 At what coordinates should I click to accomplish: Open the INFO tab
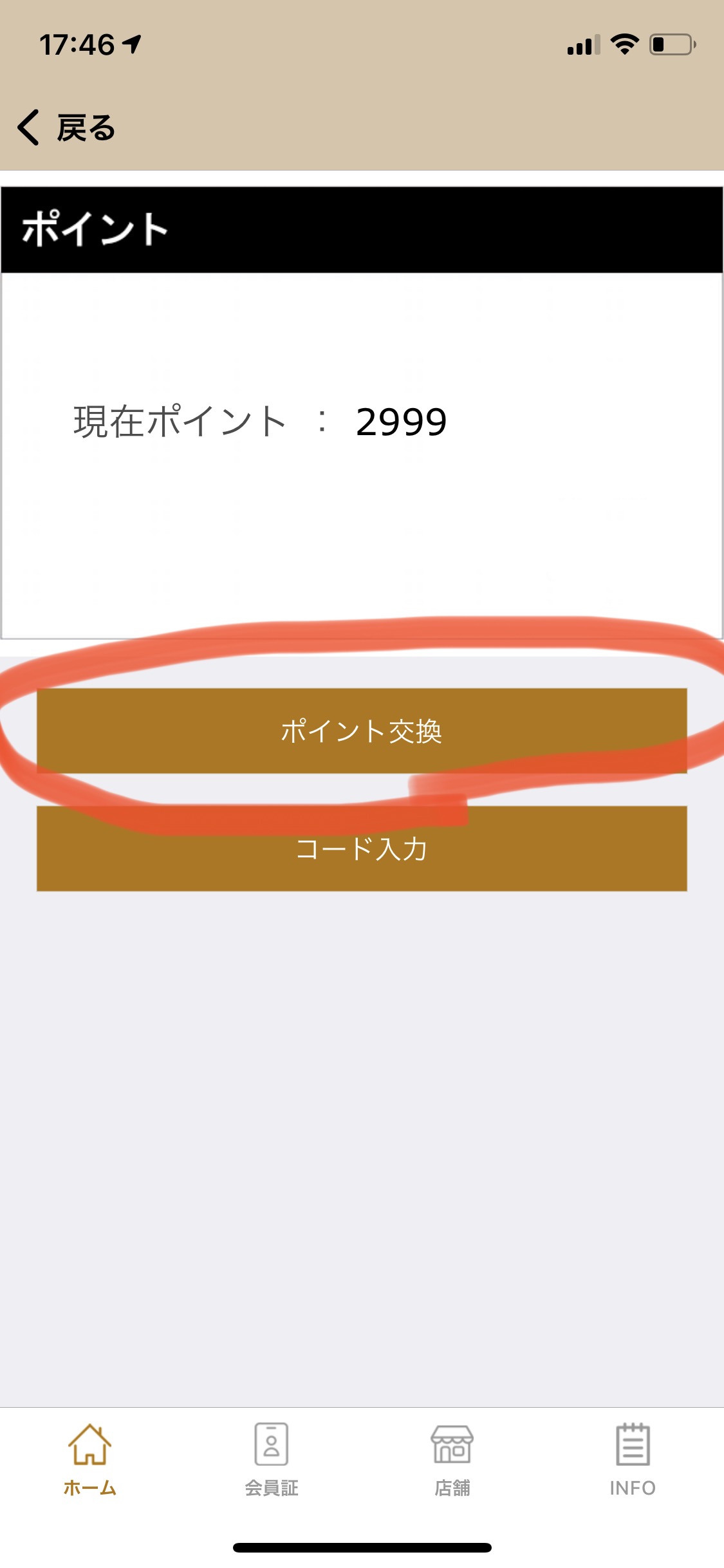[633, 1460]
